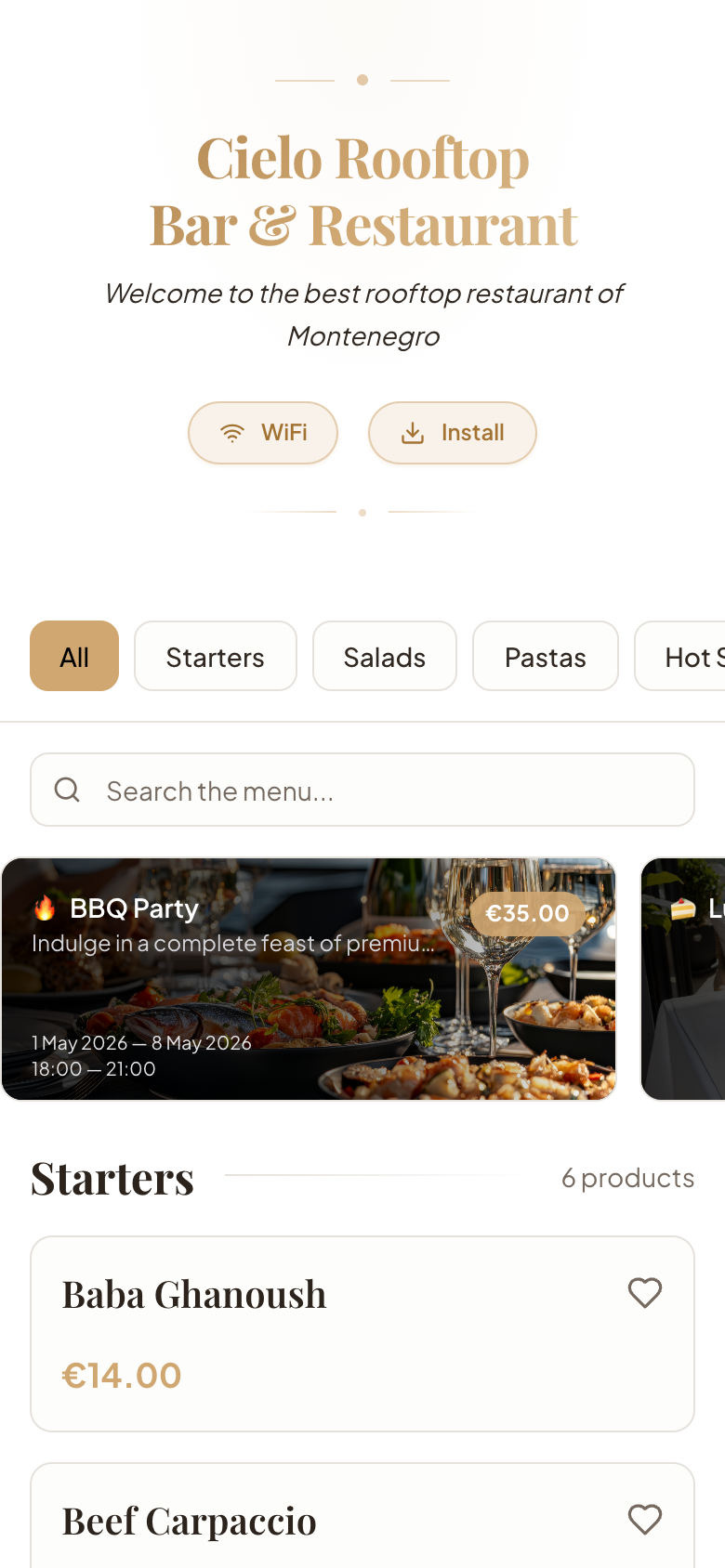Show the Salads category
The image size is (725, 1568).
tap(385, 656)
